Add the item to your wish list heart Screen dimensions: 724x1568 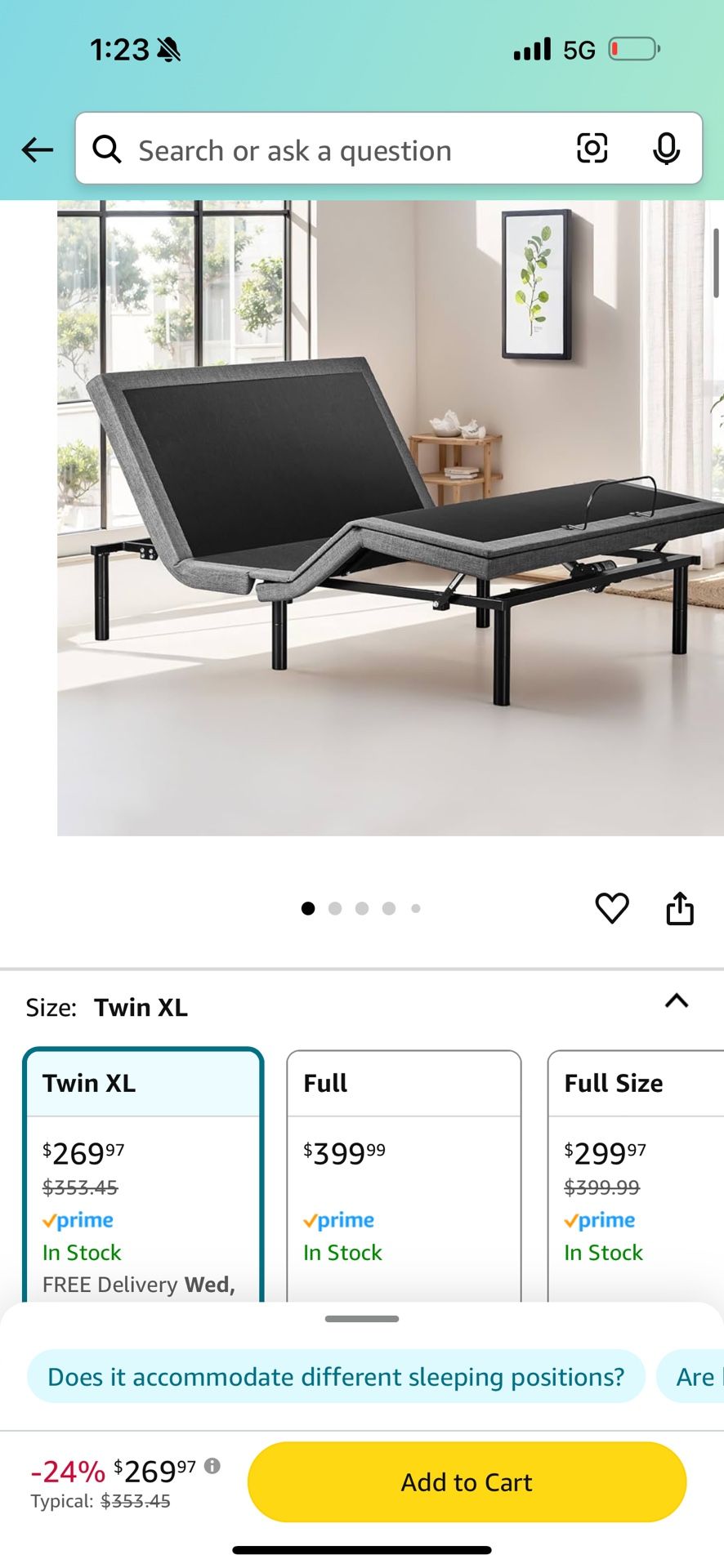(611, 908)
